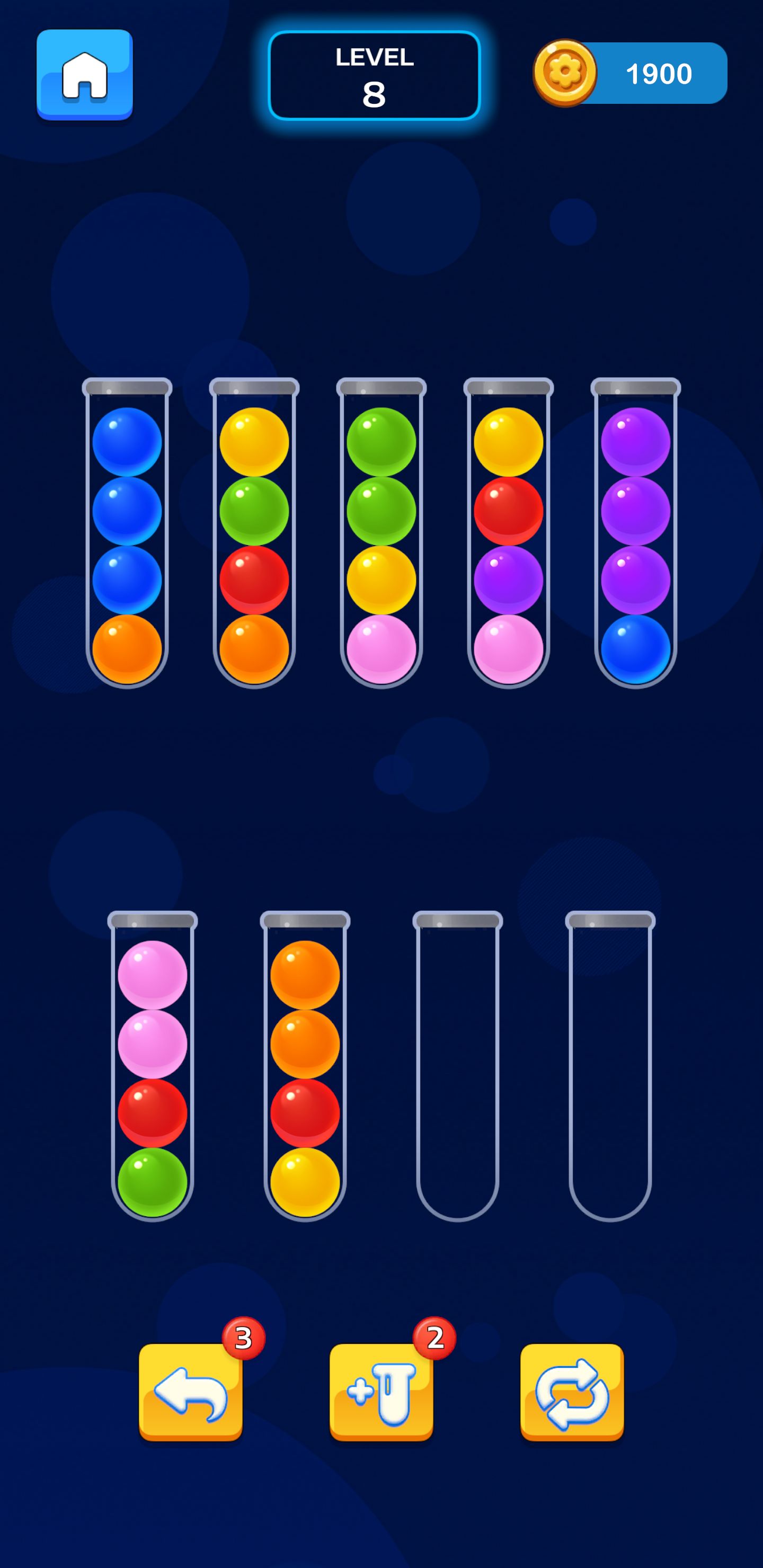Pick the tube with three purple balls

pyautogui.click(x=635, y=534)
